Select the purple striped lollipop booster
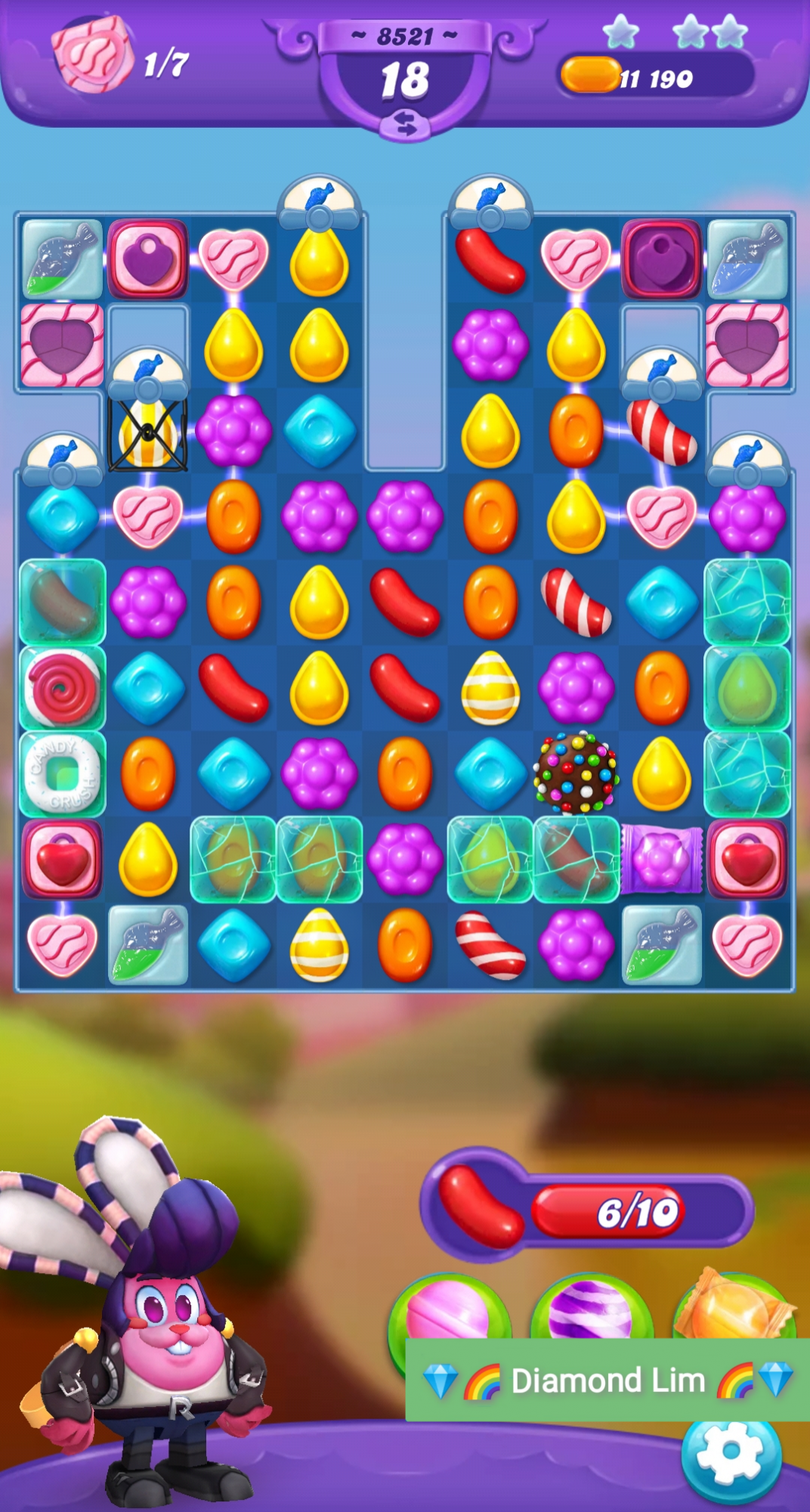This screenshot has width=810, height=1512. click(x=591, y=1310)
